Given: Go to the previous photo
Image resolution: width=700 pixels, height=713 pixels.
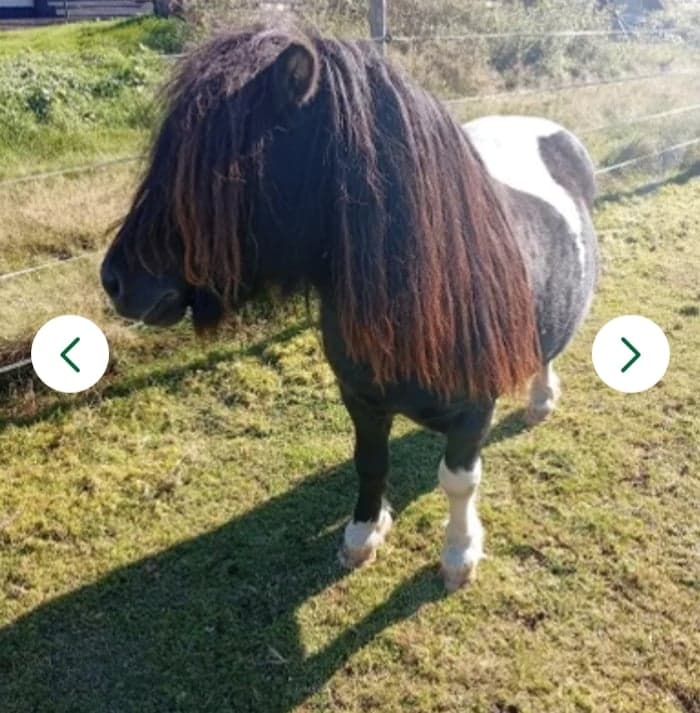Looking at the screenshot, I should [x=70, y=354].
